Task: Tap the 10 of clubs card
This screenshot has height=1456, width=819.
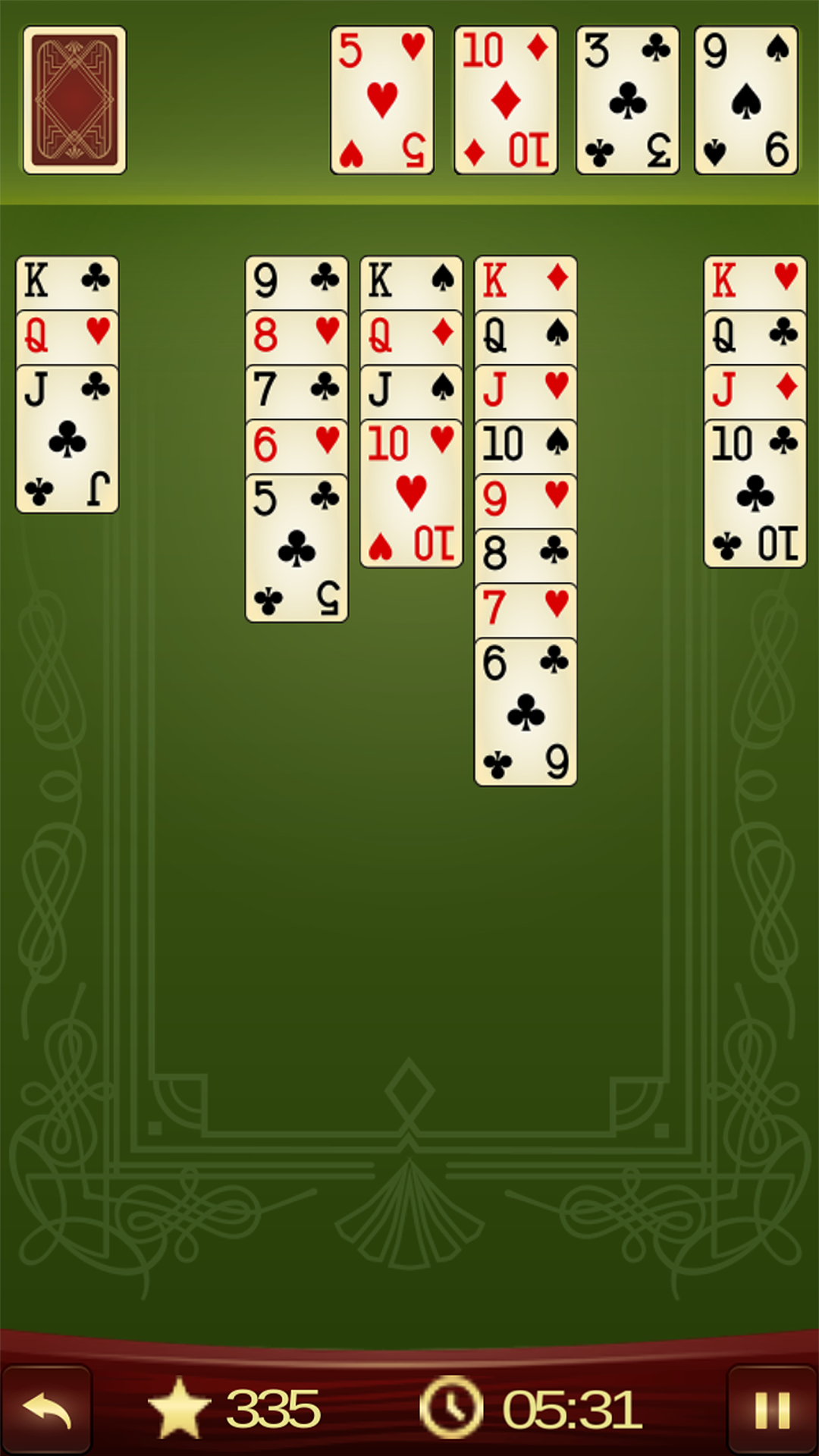Action: pos(755,494)
